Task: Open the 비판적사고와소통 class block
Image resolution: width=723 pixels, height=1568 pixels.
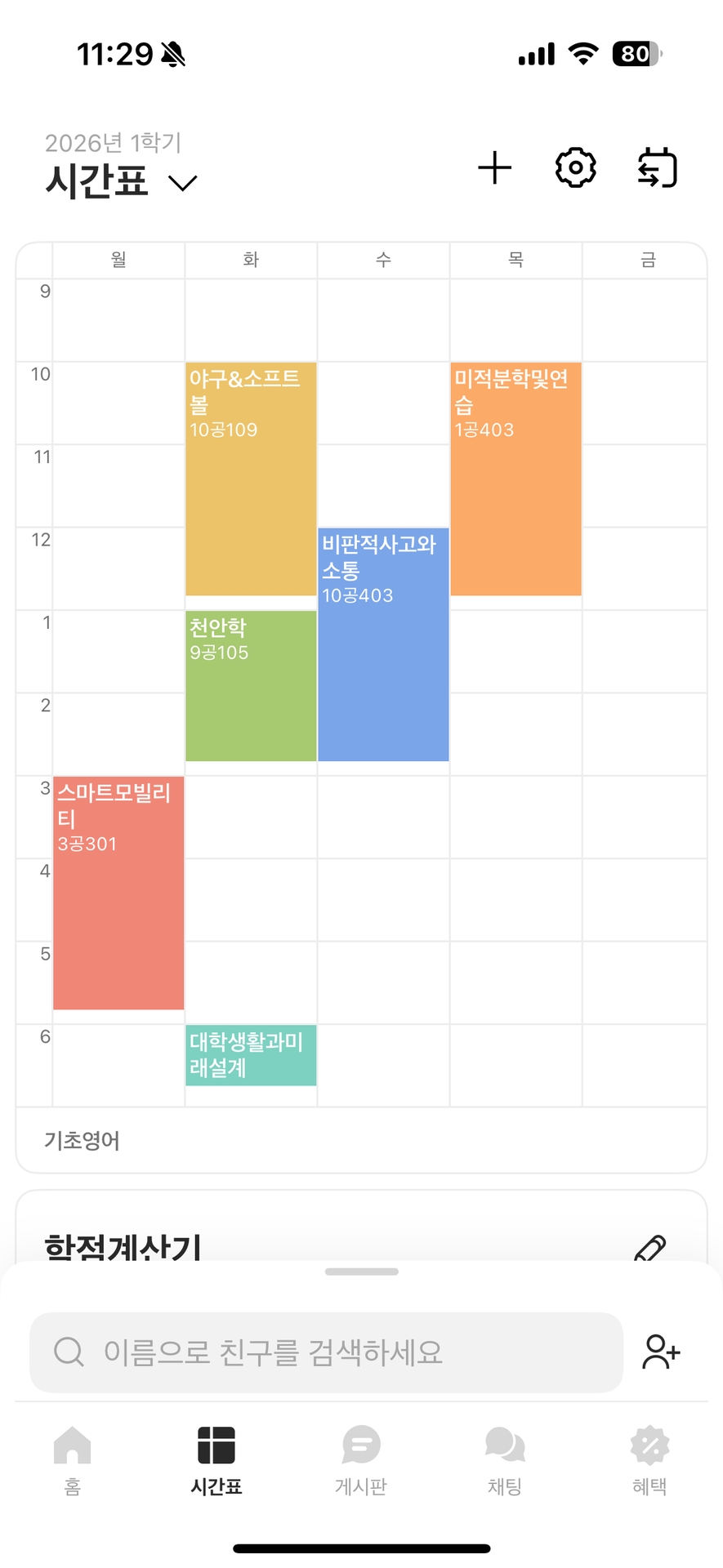Action: click(x=383, y=644)
